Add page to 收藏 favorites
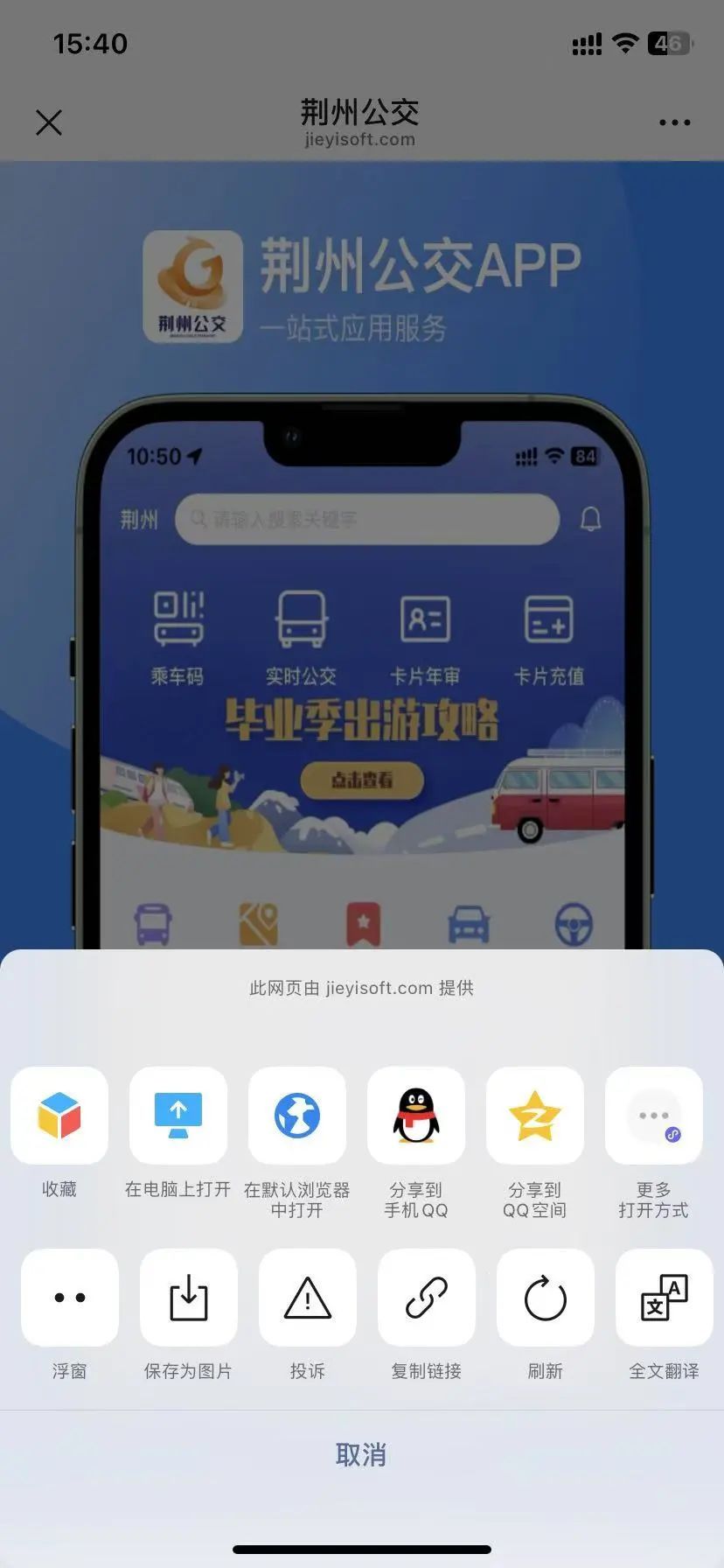The image size is (724, 1568). 59,1116
